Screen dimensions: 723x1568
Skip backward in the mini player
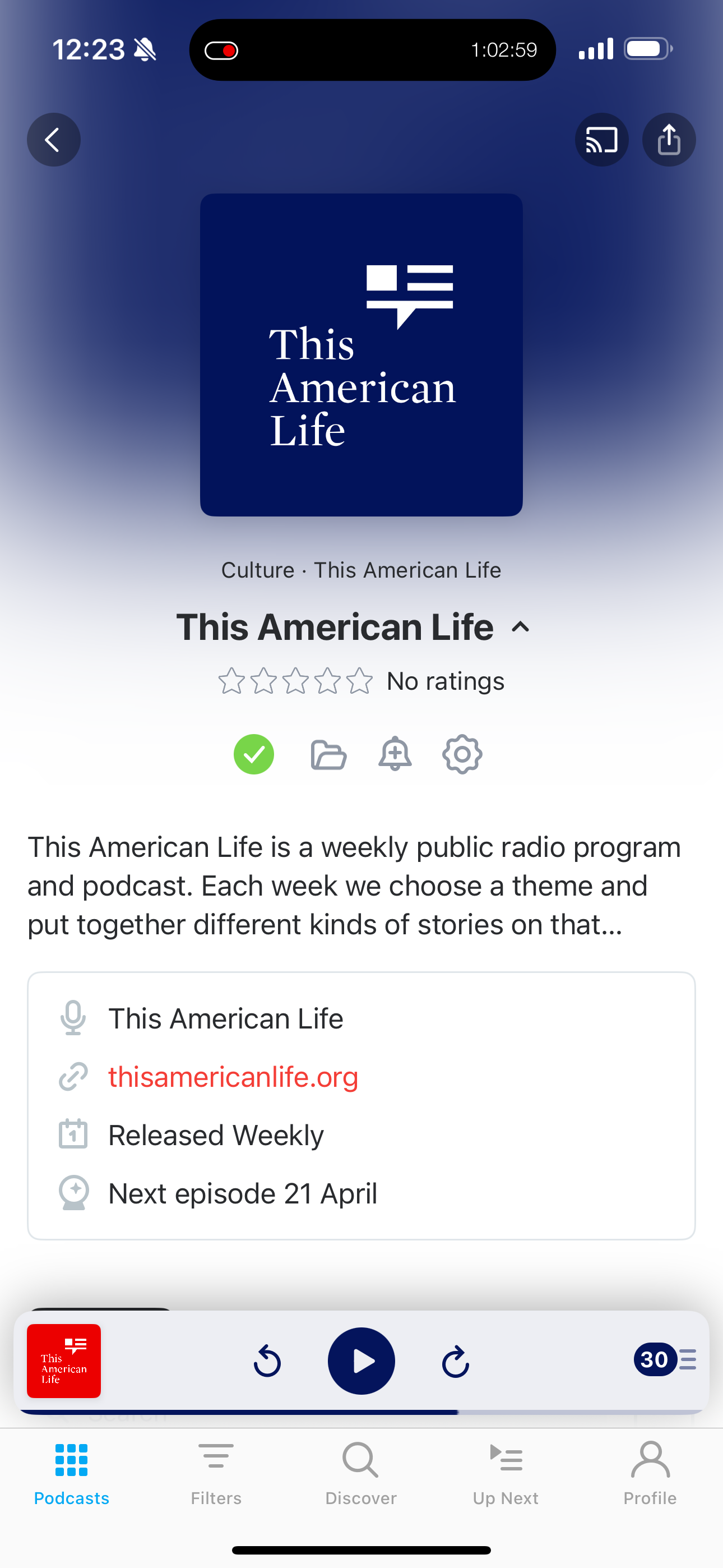coord(267,1361)
